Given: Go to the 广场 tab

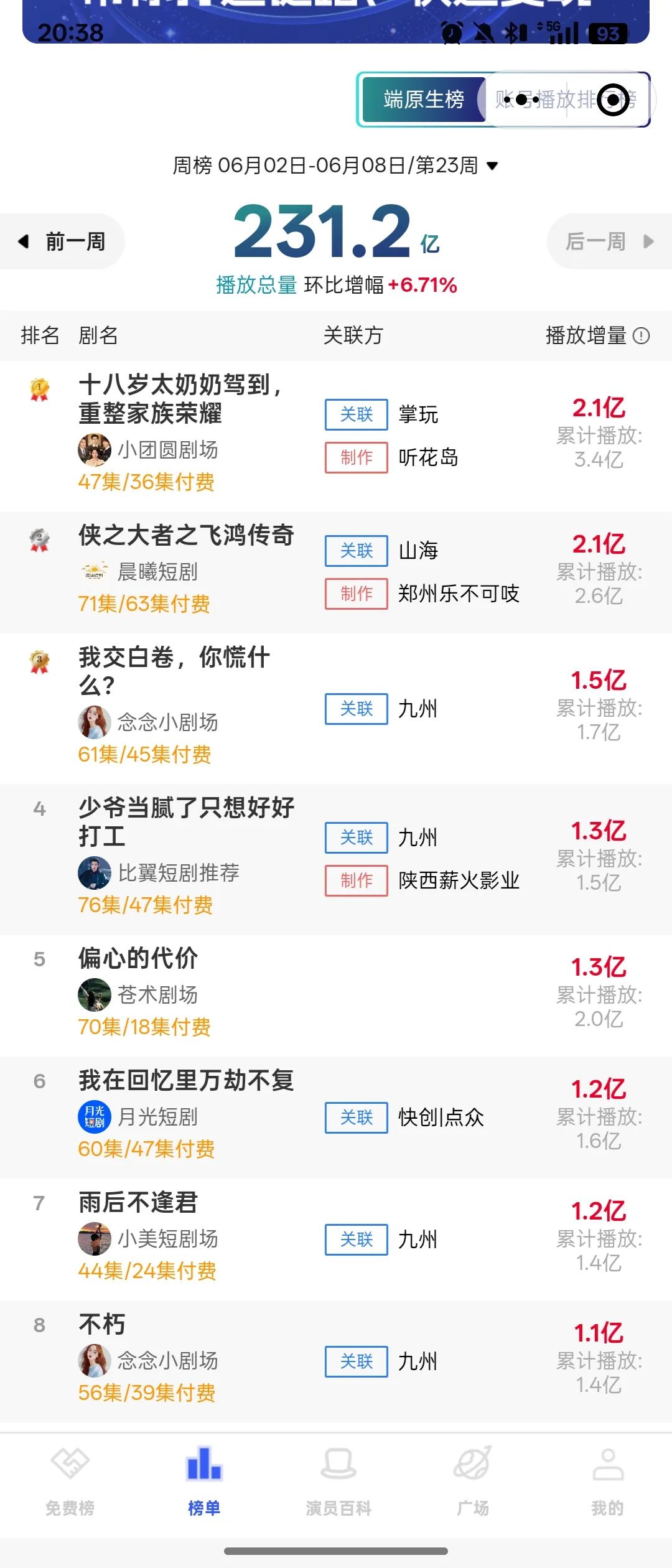Looking at the screenshot, I should pos(473,1482).
